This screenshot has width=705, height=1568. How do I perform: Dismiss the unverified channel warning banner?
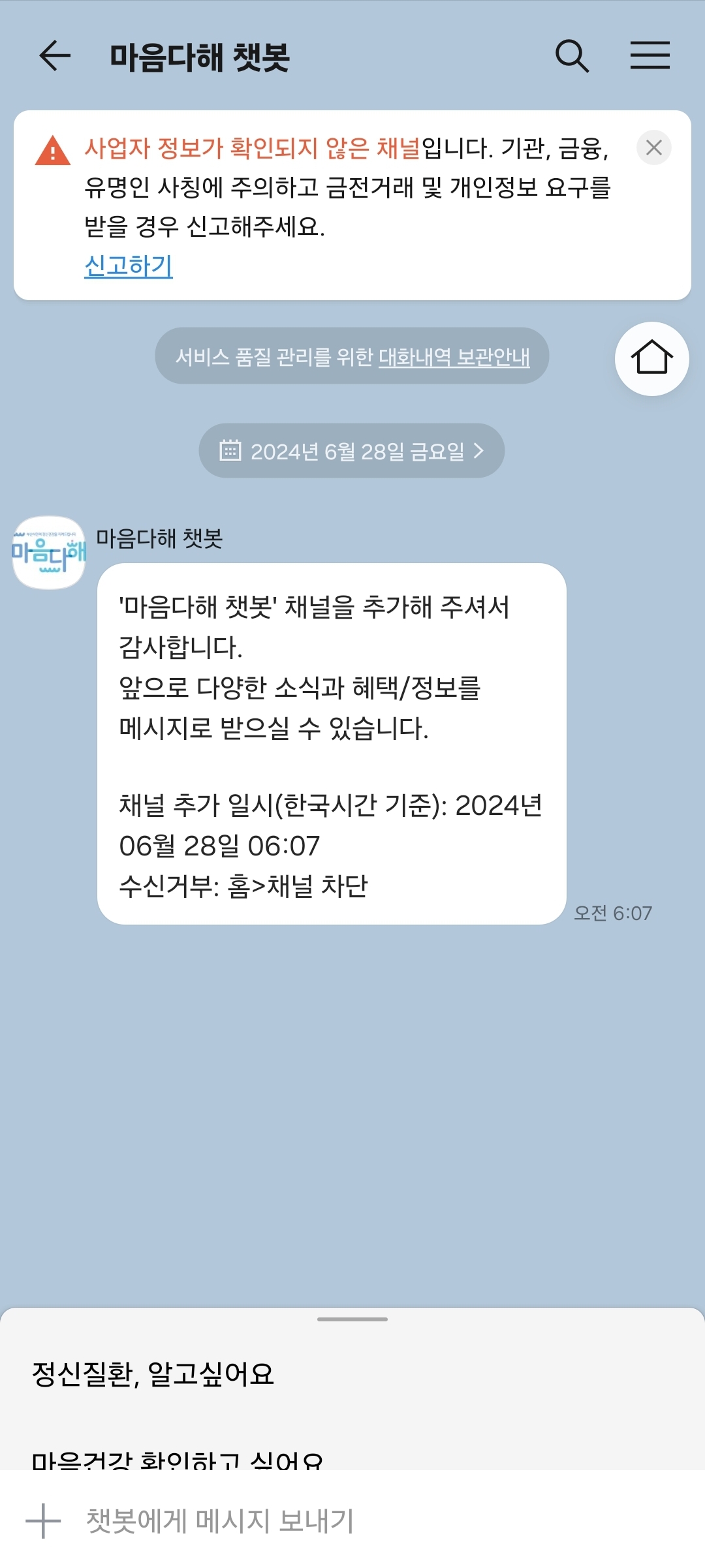[x=653, y=148]
